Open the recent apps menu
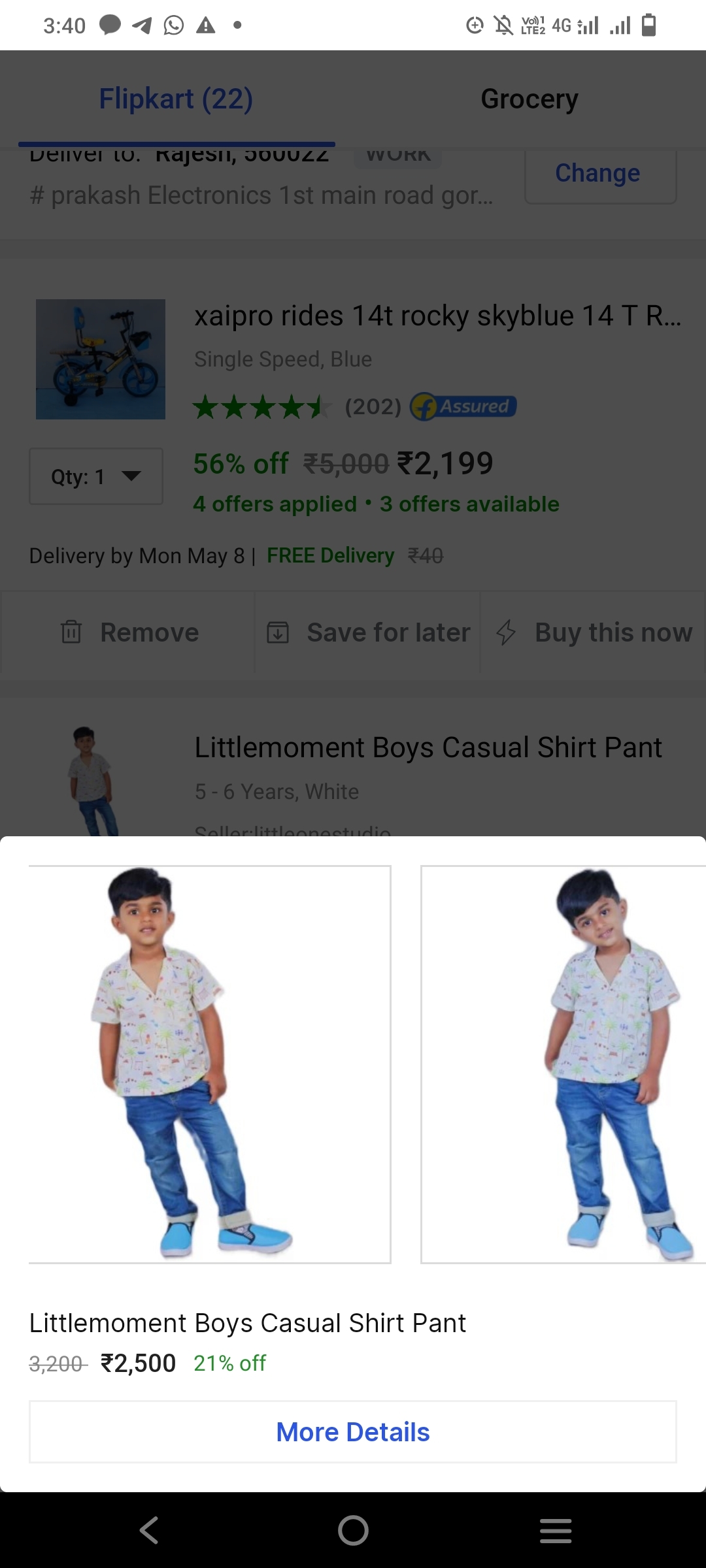 tap(556, 1530)
